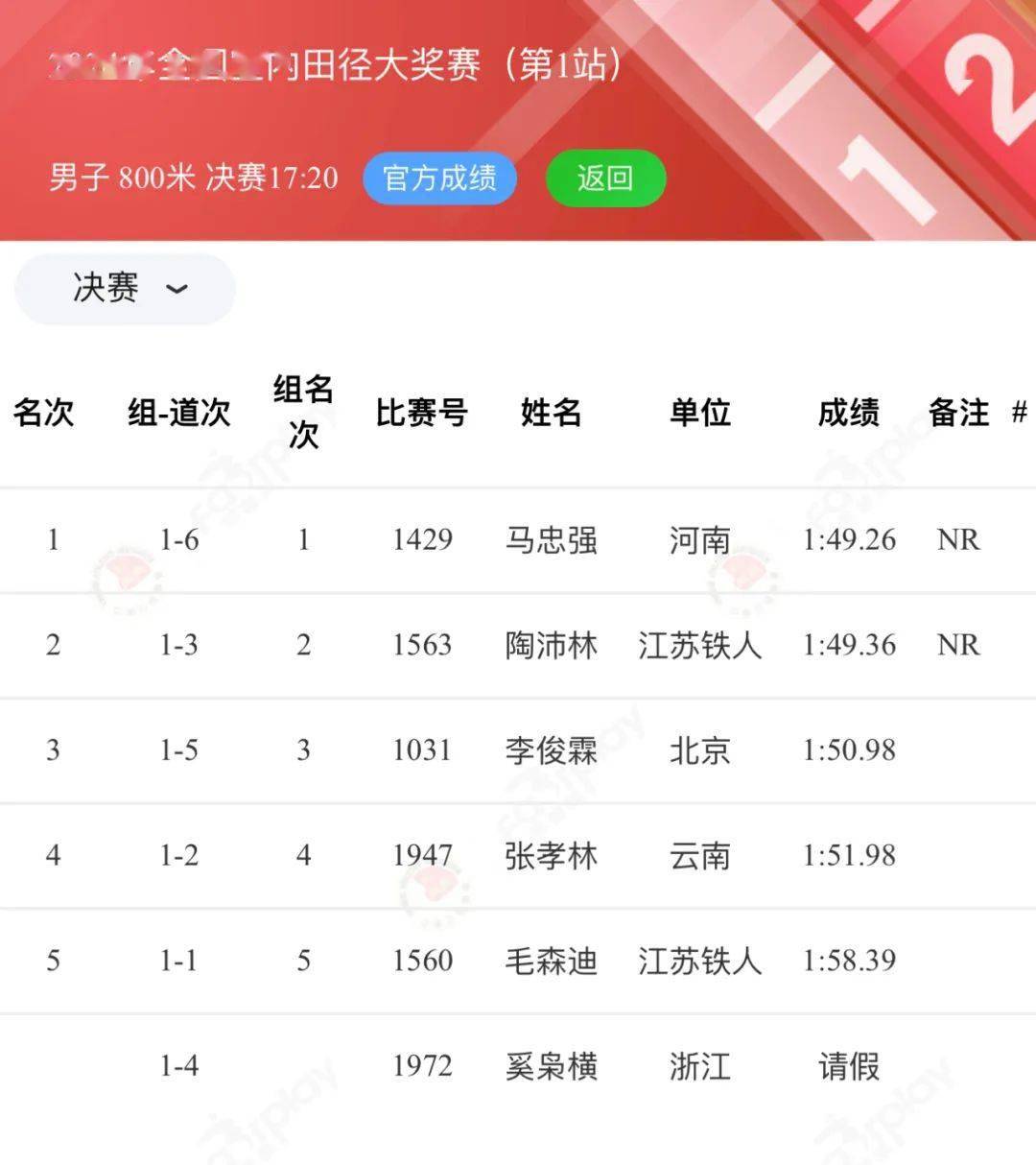Click bib number 1429

pyautogui.click(x=422, y=539)
